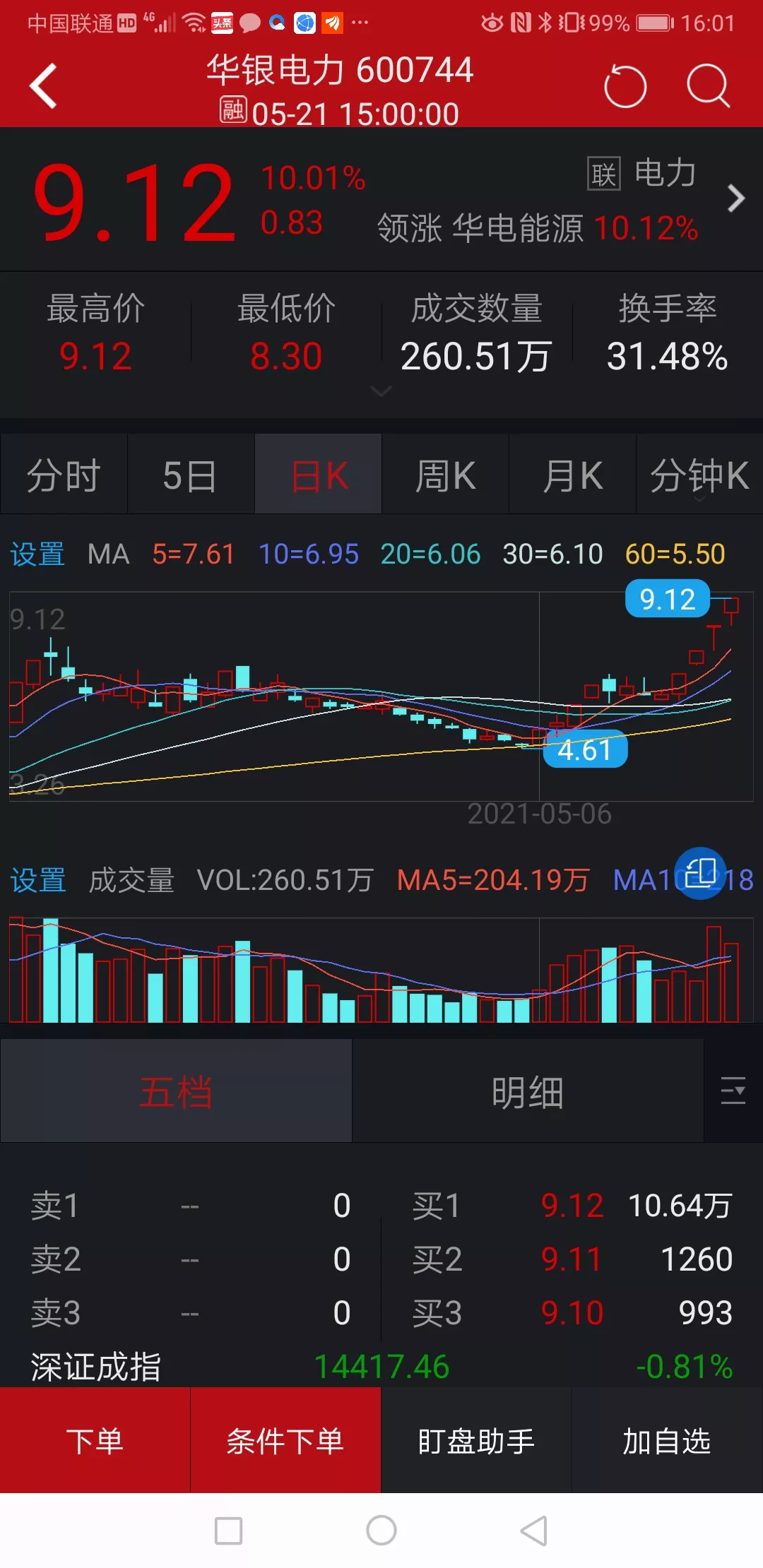Refresh the stock quote

click(625, 86)
